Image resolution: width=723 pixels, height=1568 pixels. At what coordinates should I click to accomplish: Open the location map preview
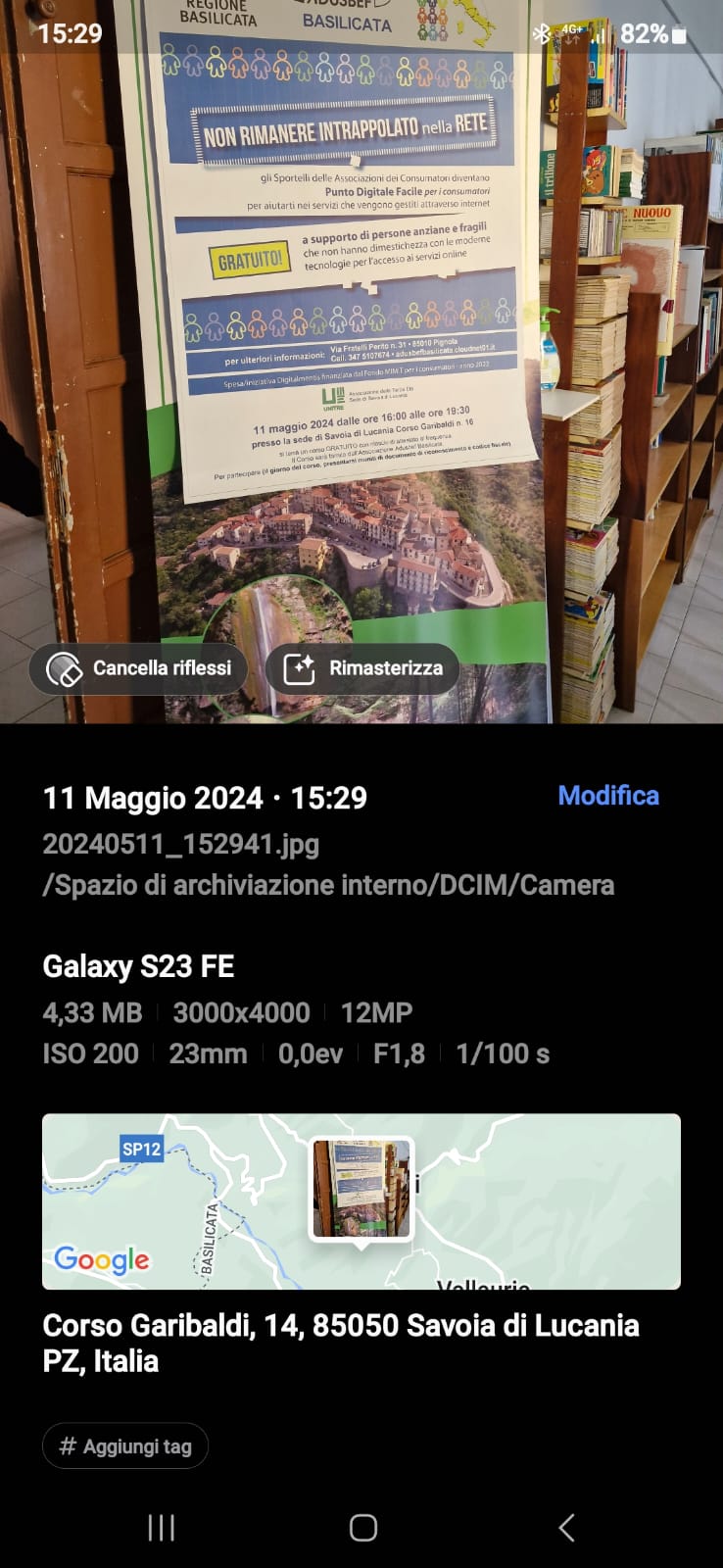pyautogui.click(x=361, y=1200)
